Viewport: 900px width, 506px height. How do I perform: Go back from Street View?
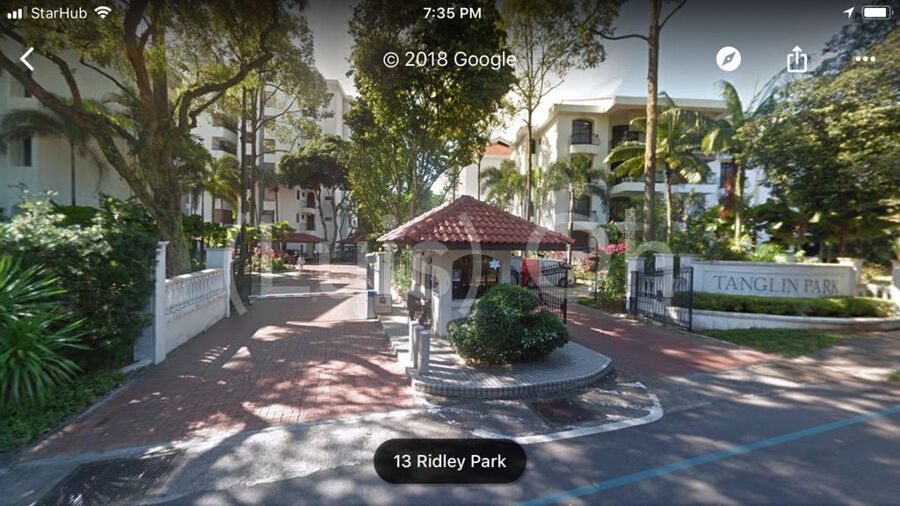[27, 59]
